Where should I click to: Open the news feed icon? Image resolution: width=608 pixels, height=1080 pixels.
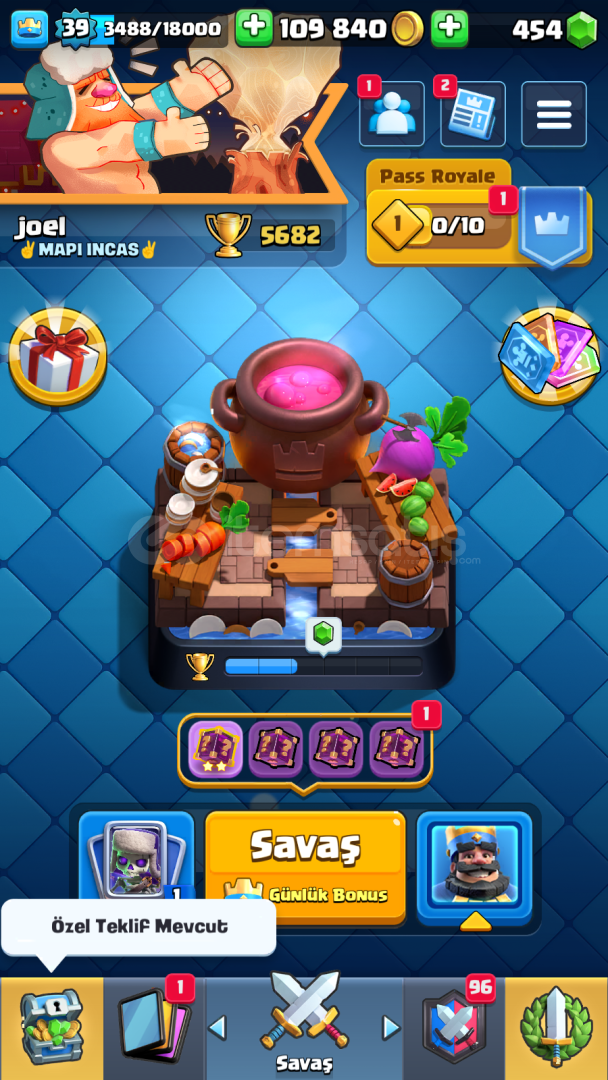click(472, 114)
